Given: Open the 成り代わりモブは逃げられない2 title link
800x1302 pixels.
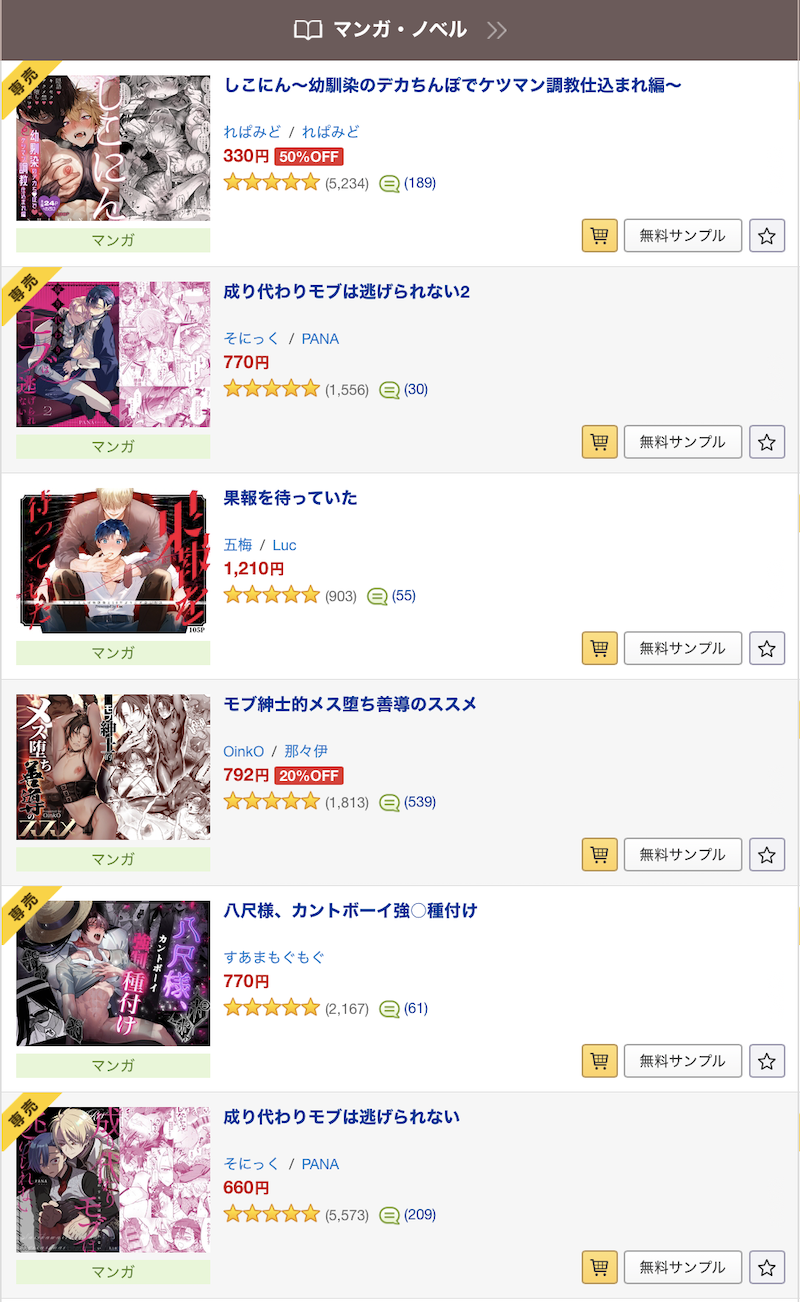Looking at the screenshot, I should (x=346, y=292).
